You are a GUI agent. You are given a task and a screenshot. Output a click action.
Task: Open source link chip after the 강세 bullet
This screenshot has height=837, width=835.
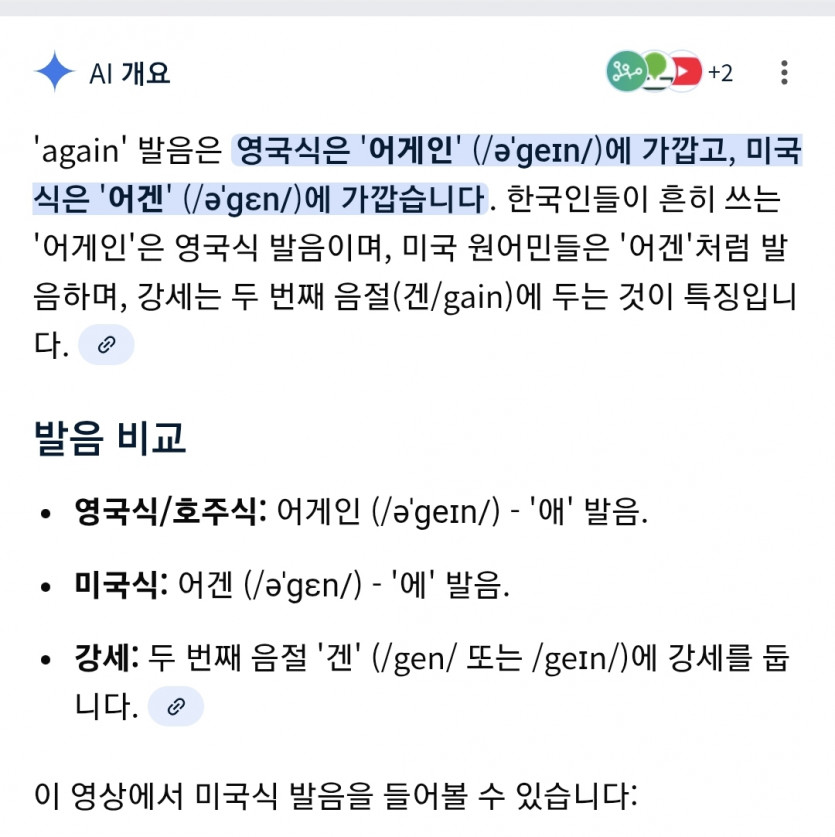pyautogui.click(x=176, y=707)
